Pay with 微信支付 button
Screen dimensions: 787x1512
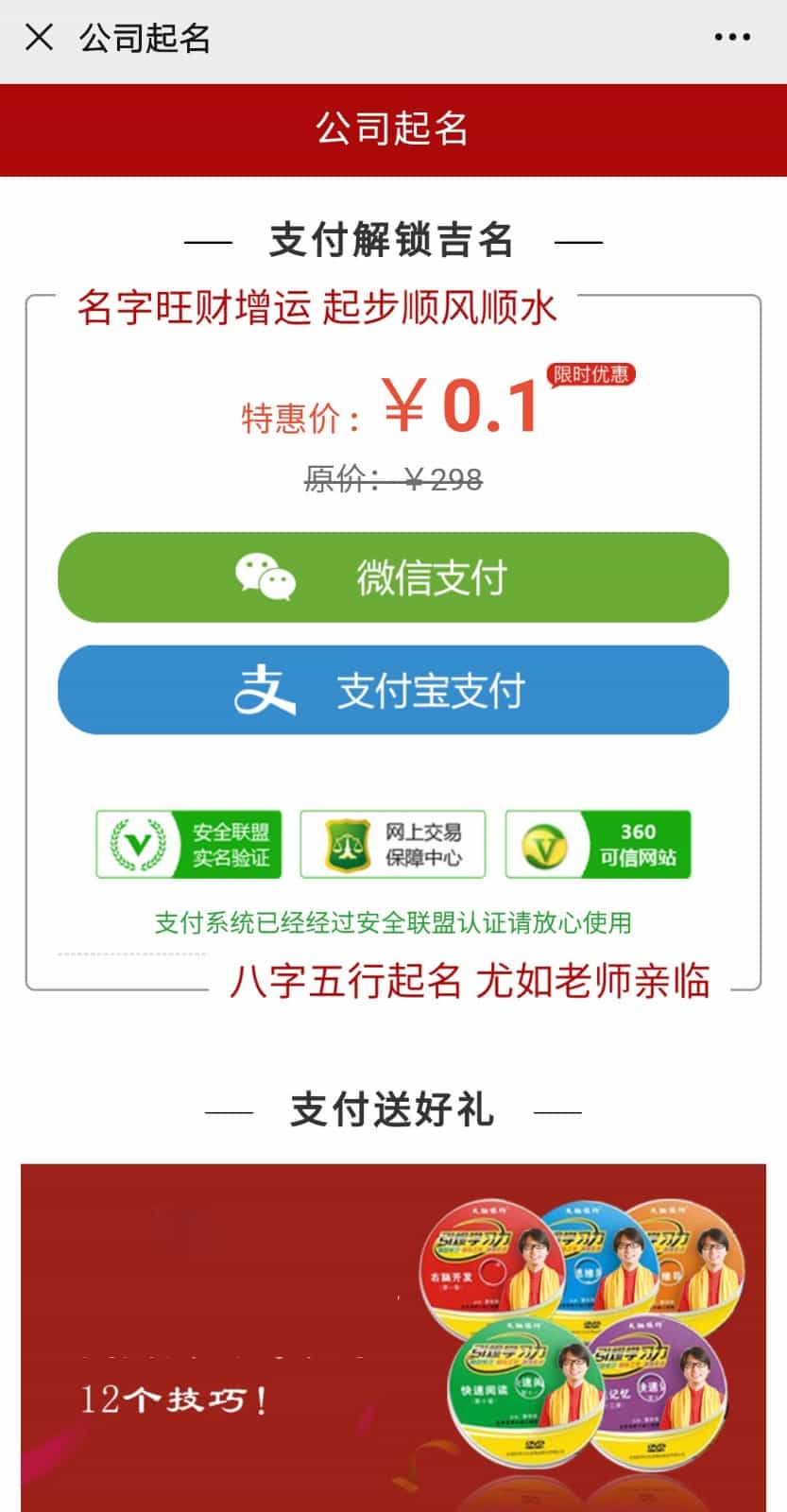tap(393, 577)
